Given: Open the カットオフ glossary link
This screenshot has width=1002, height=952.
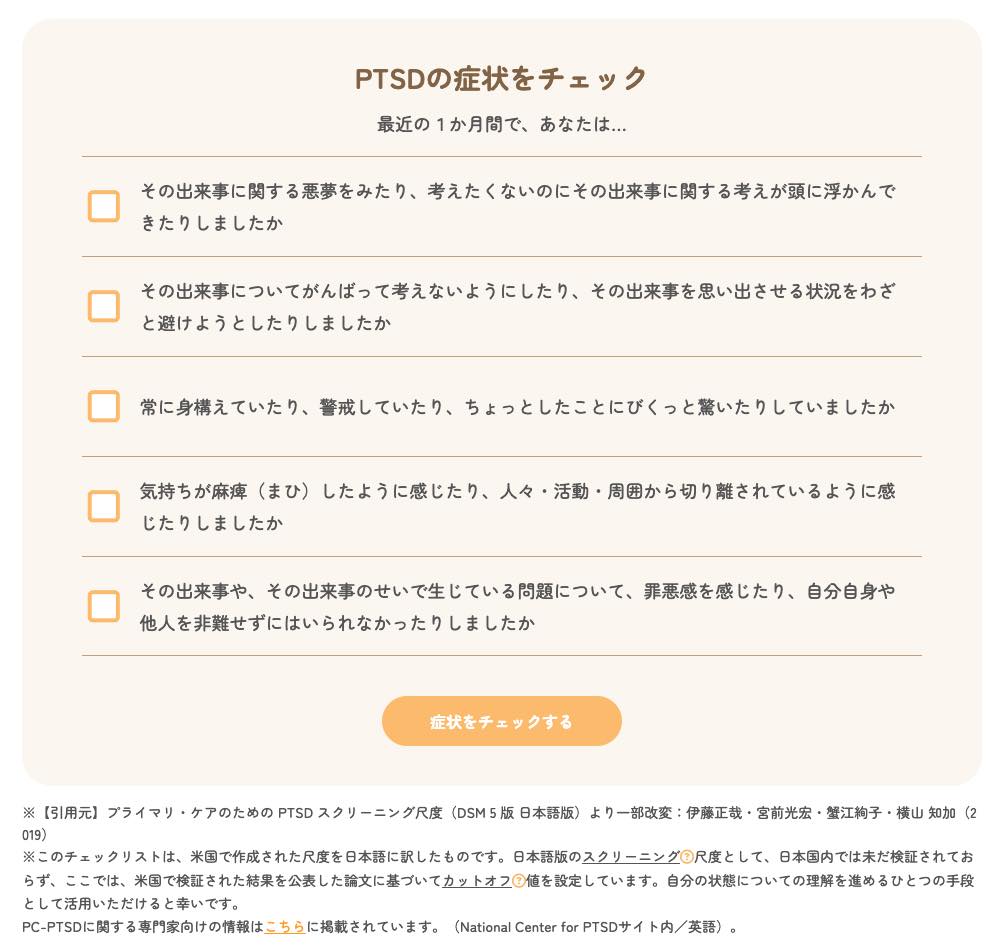Looking at the screenshot, I should [x=476, y=880].
